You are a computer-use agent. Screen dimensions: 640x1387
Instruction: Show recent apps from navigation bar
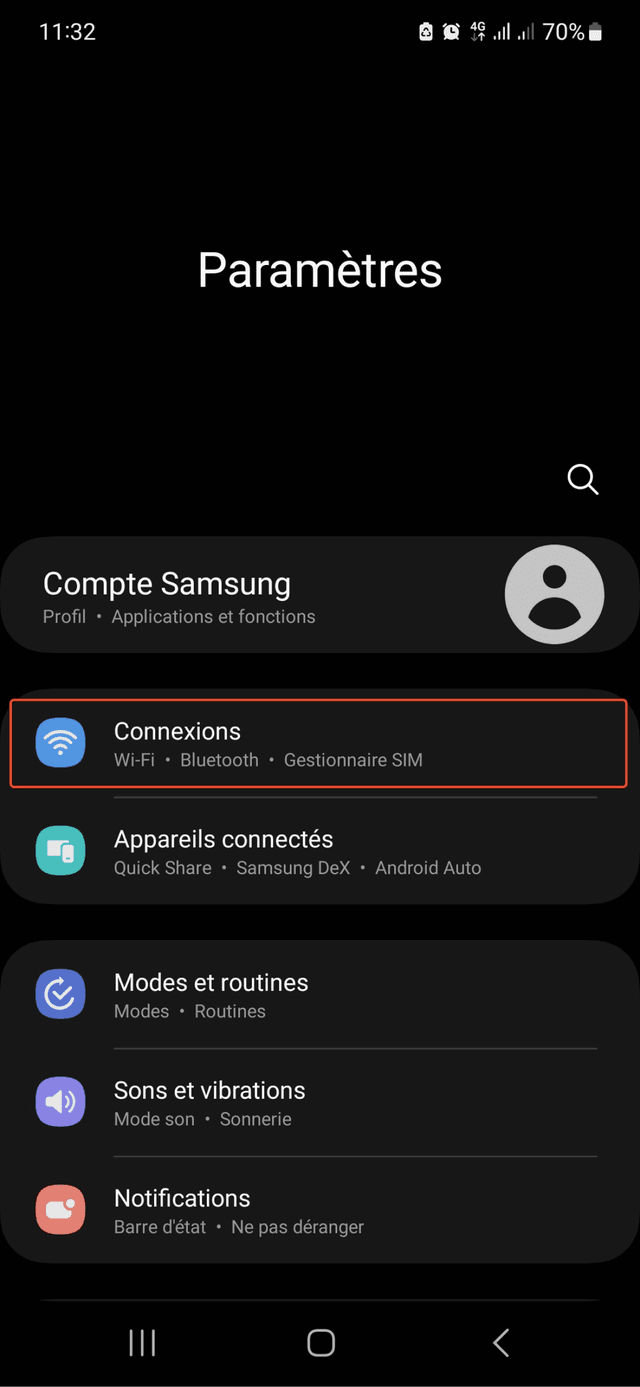(x=142, y=1343)
